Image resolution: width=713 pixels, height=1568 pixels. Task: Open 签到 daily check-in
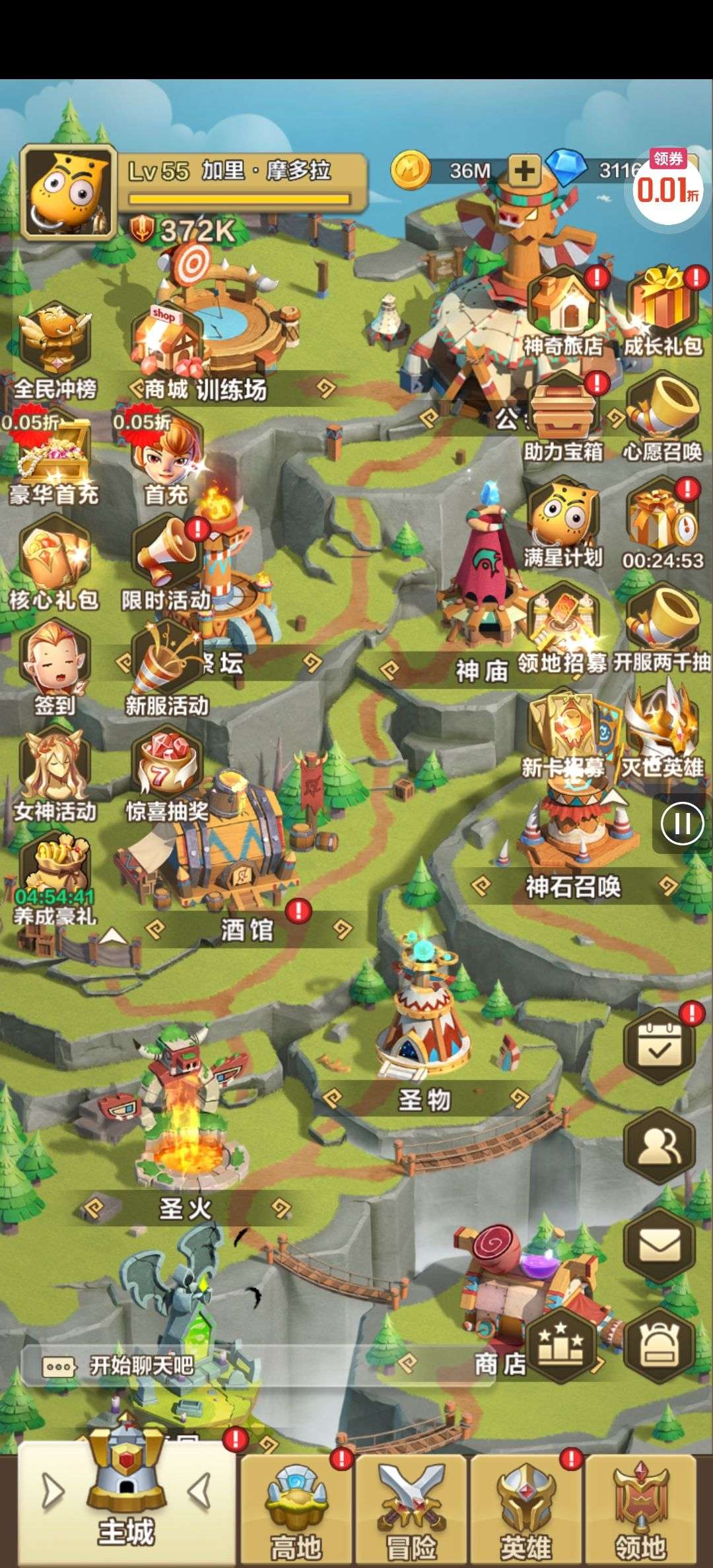click(55, 667)
